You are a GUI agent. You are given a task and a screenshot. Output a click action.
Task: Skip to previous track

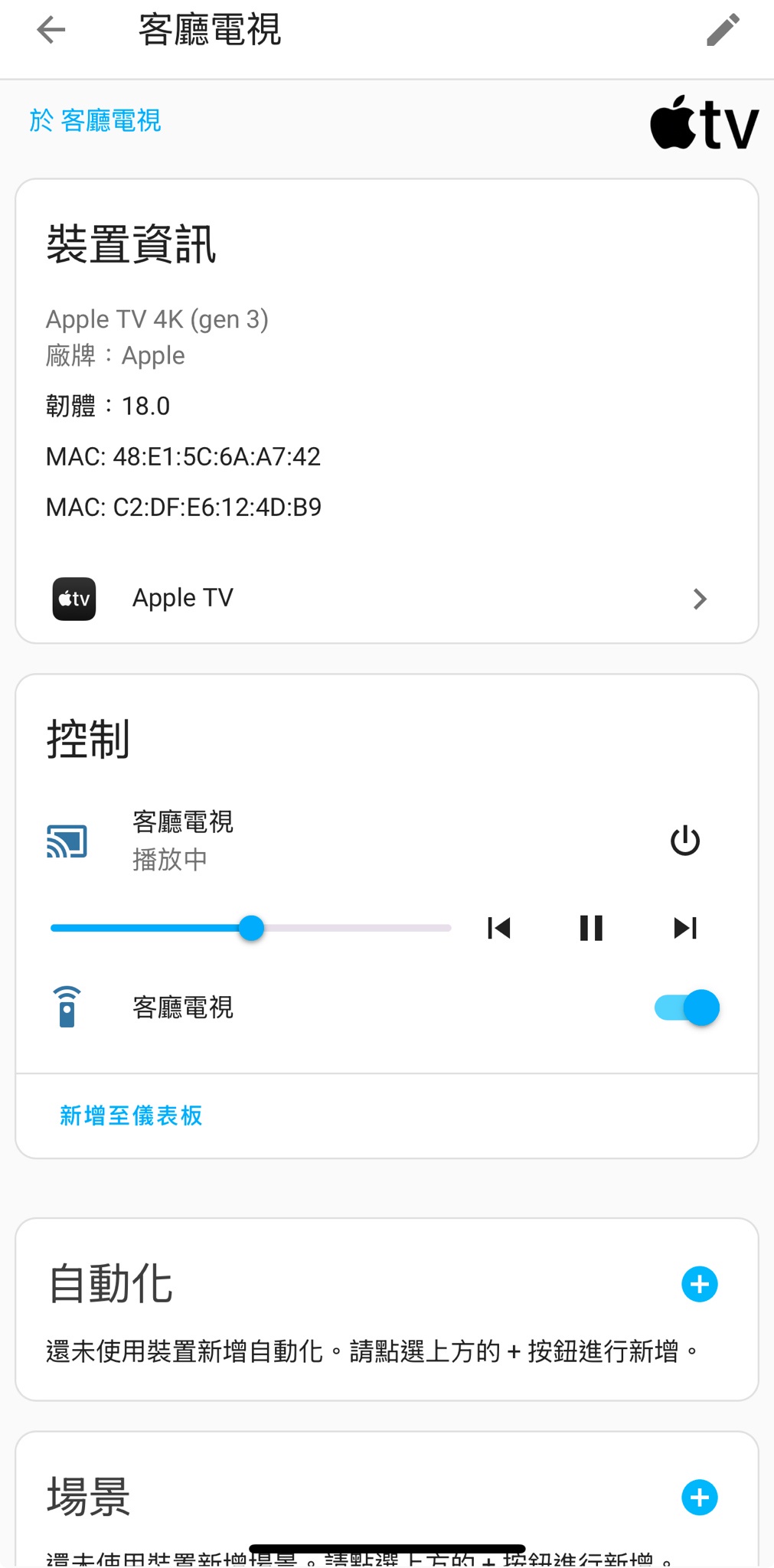[499, 928]
